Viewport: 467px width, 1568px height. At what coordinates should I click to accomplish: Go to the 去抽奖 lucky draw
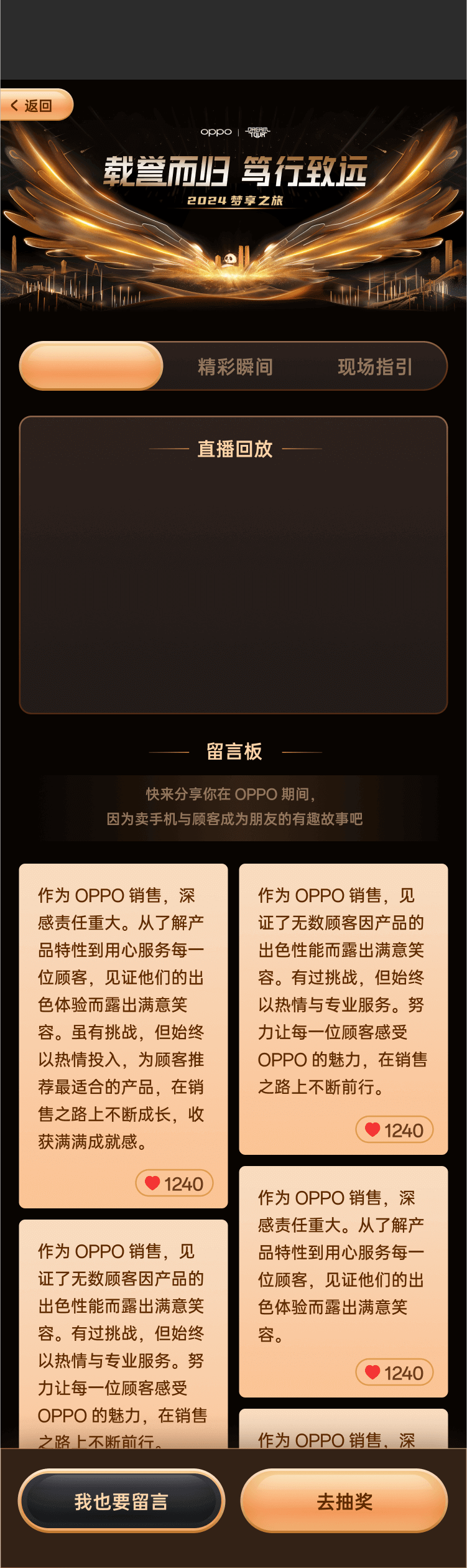344,1501
